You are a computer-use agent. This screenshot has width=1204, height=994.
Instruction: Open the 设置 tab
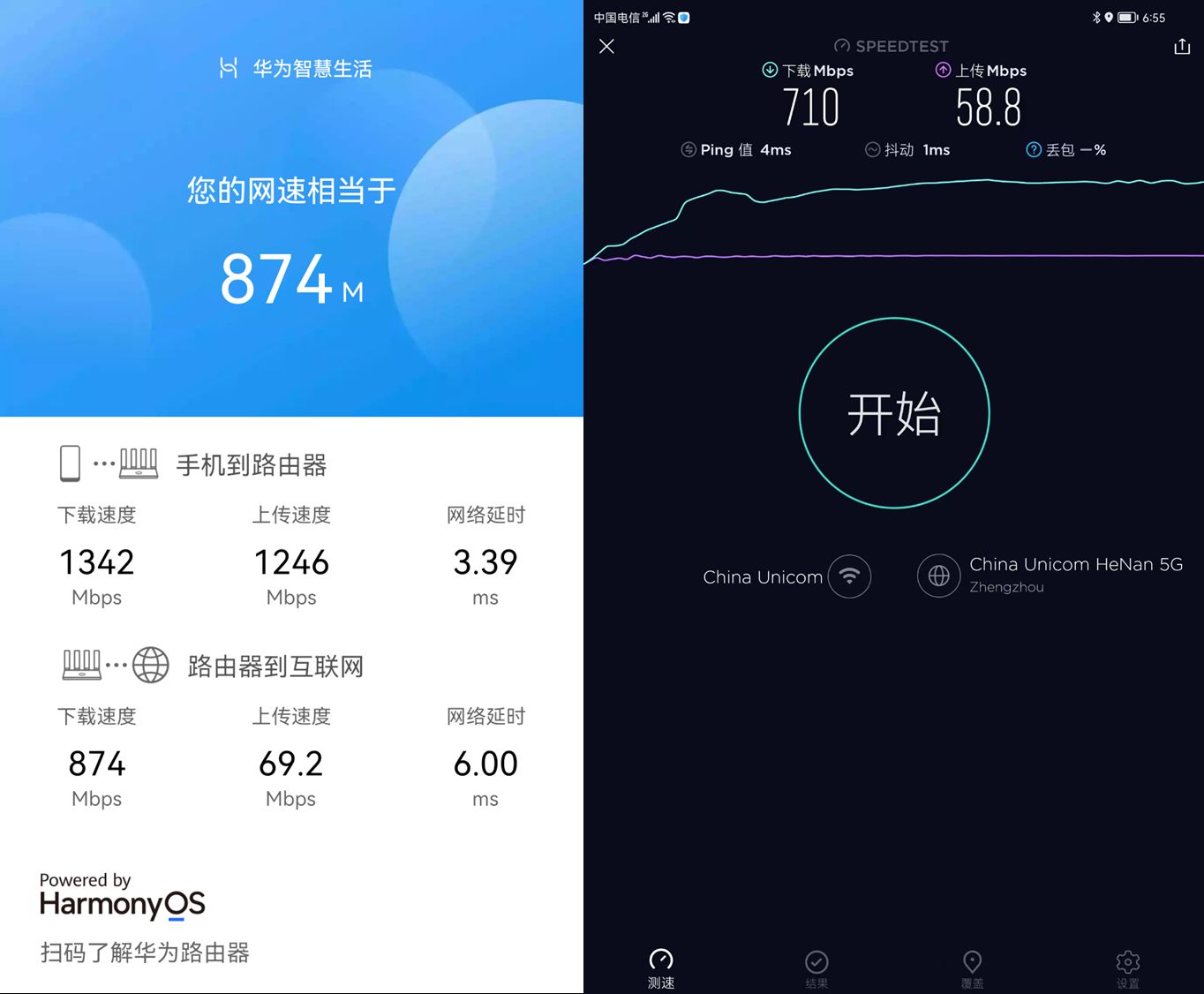1127,968
